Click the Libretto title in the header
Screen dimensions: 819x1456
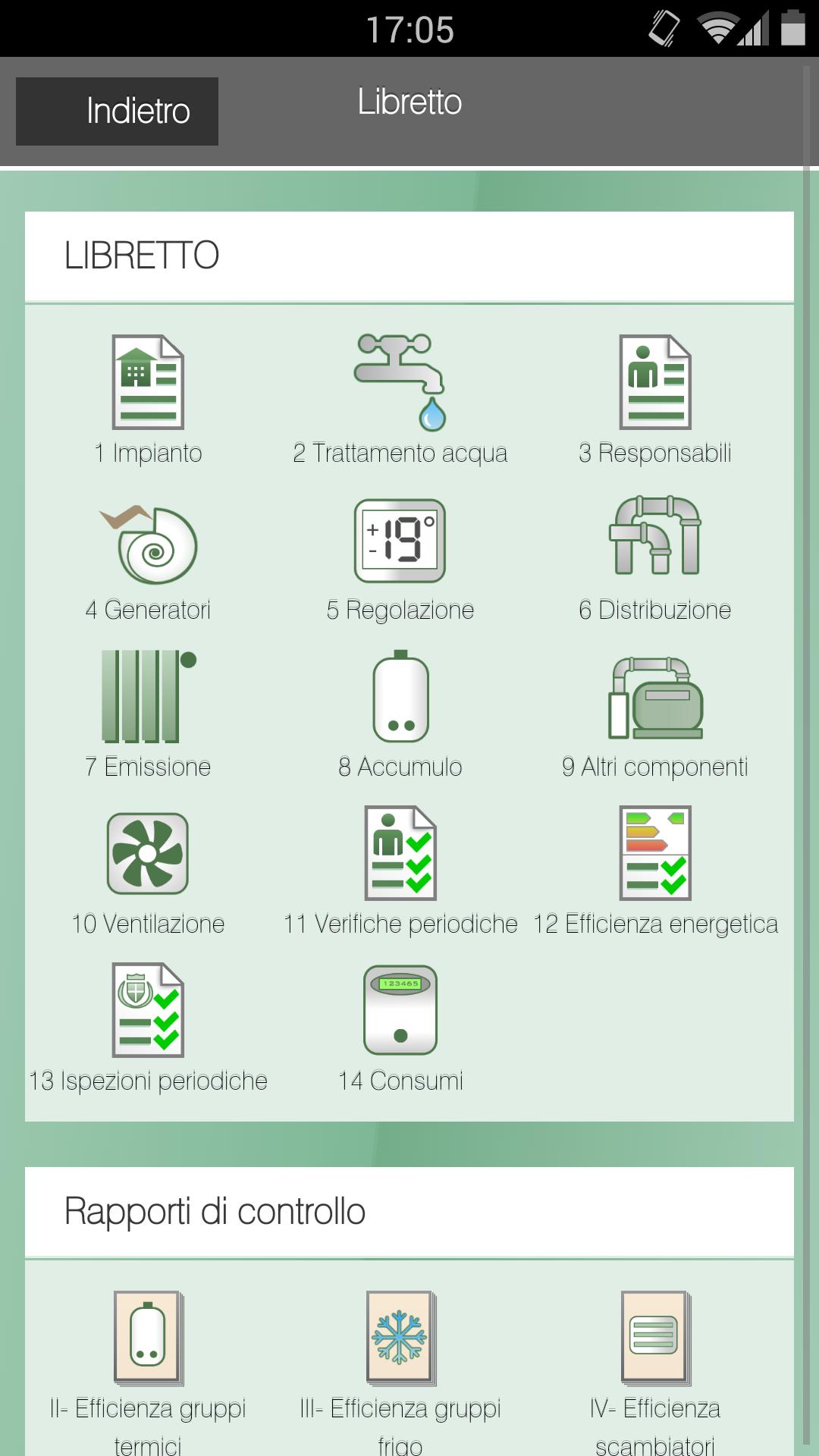409,102
